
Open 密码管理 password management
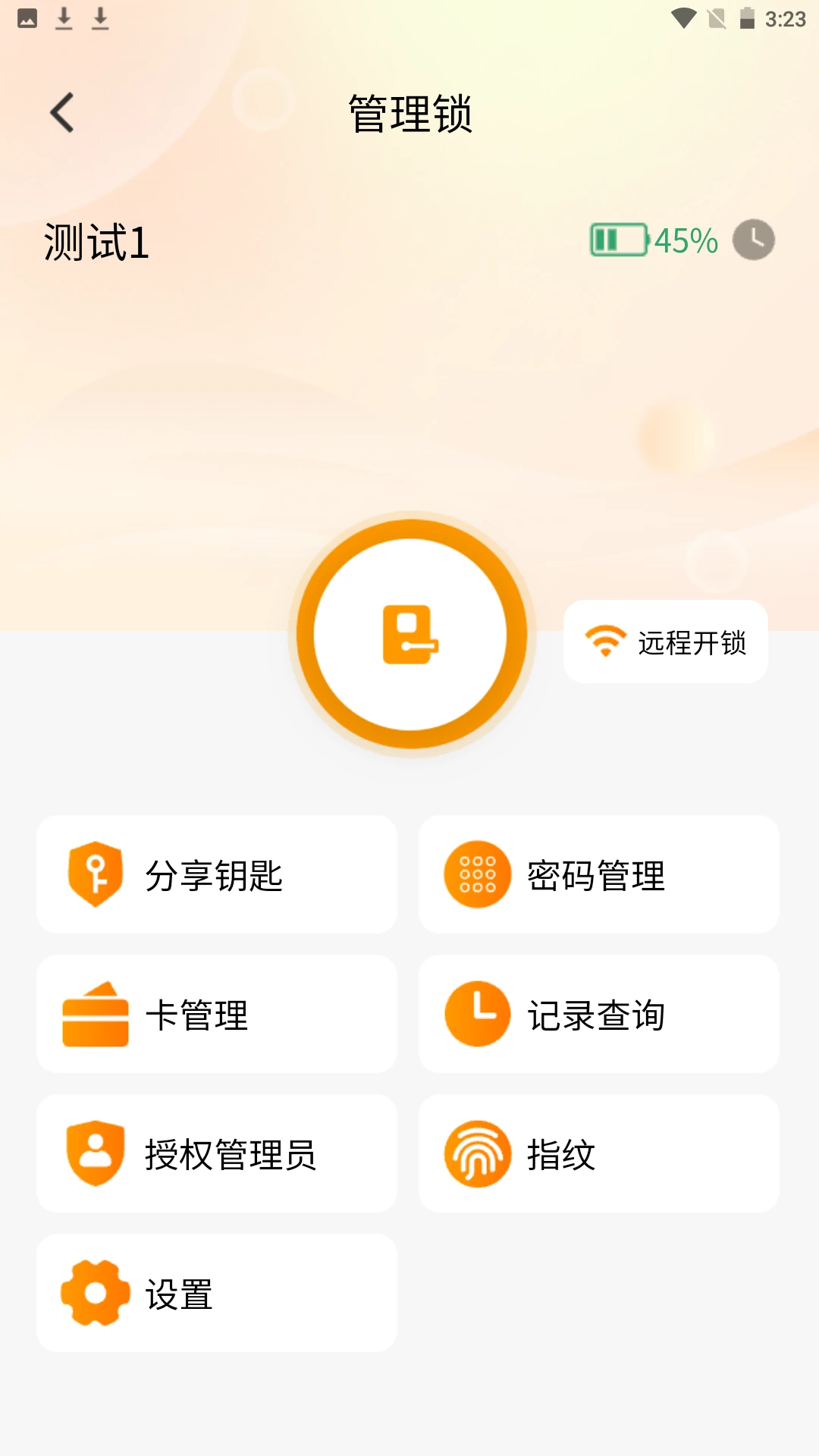(598, 874)
